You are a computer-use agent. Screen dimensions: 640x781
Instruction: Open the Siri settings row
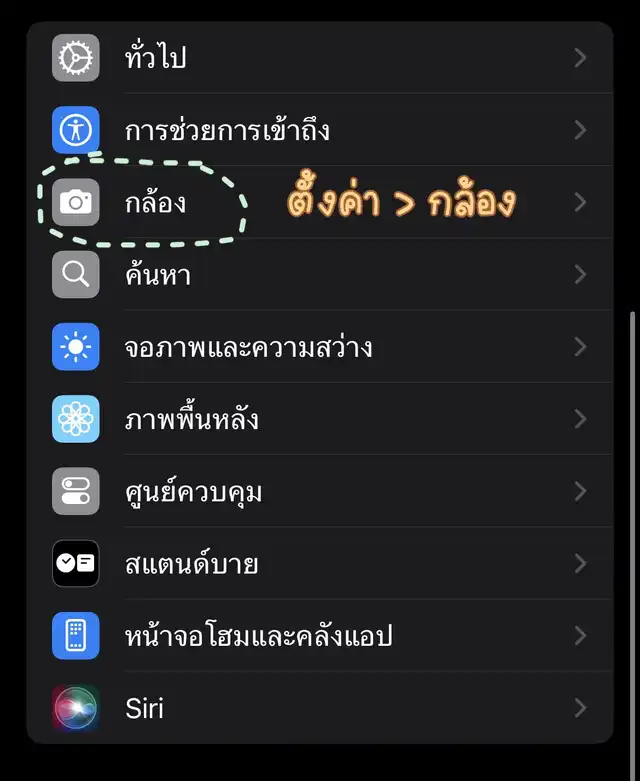click(x=320, y=708)
